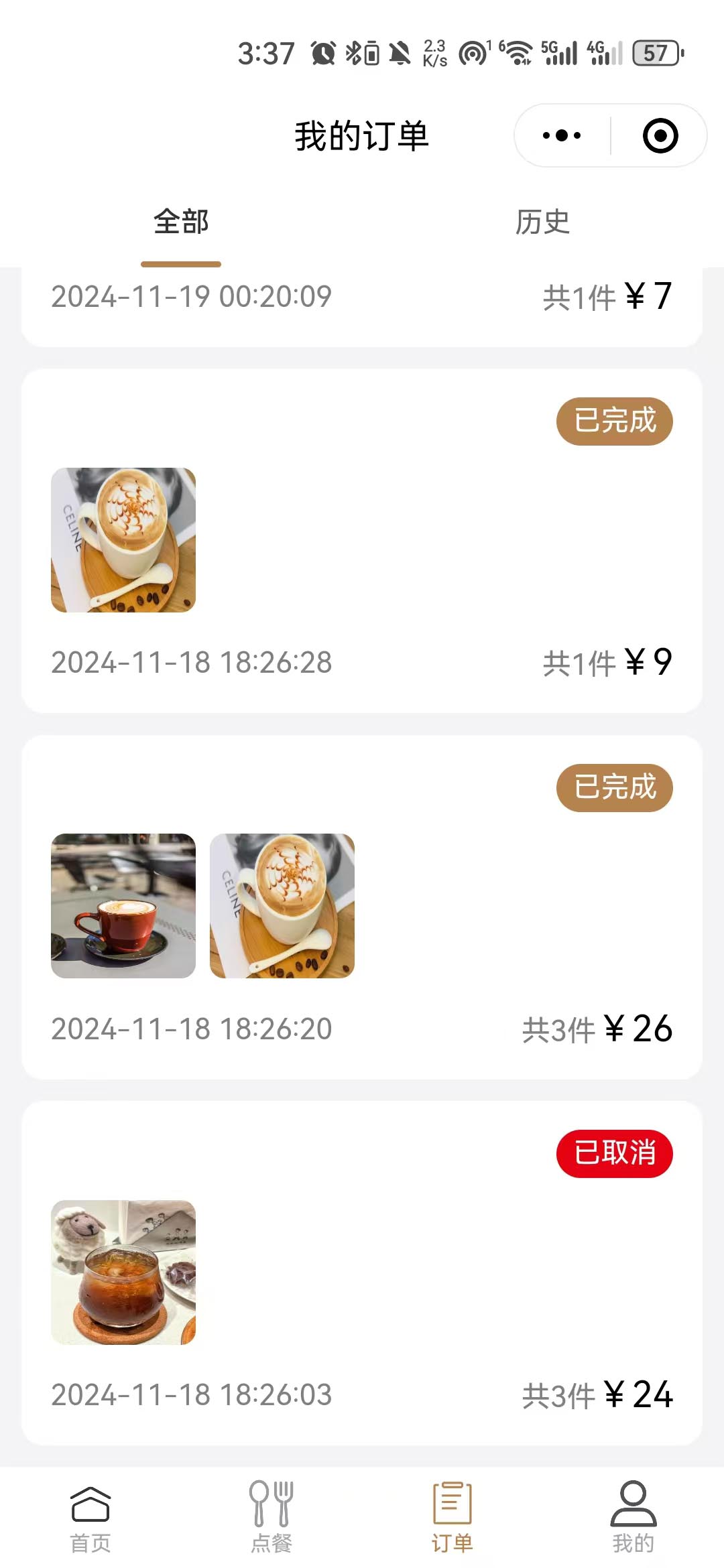Open the 我的 profile tab
Screen dimensions: 724x1568
(x=633, y=1517)
